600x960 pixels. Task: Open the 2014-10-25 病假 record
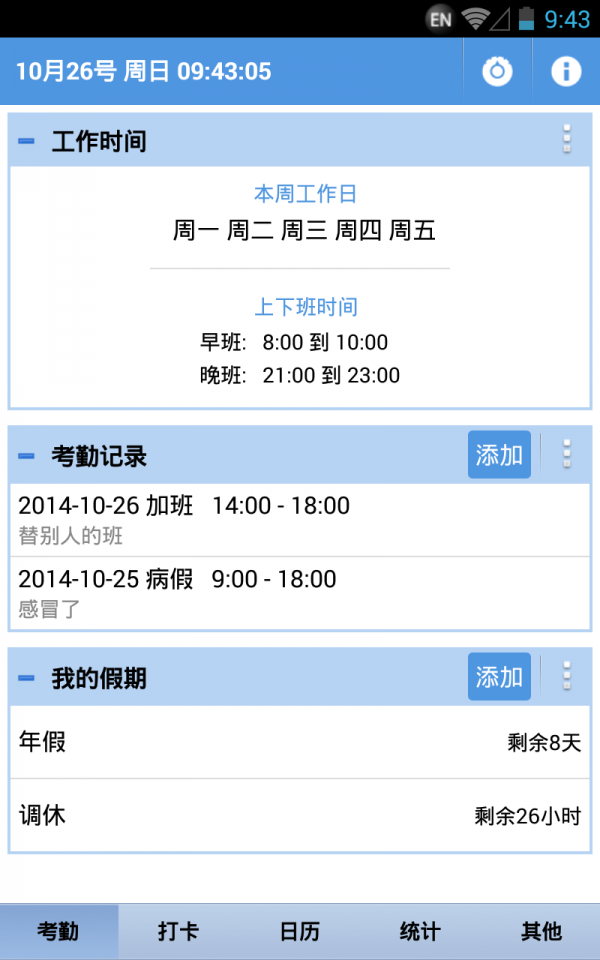tap(300, 592)
